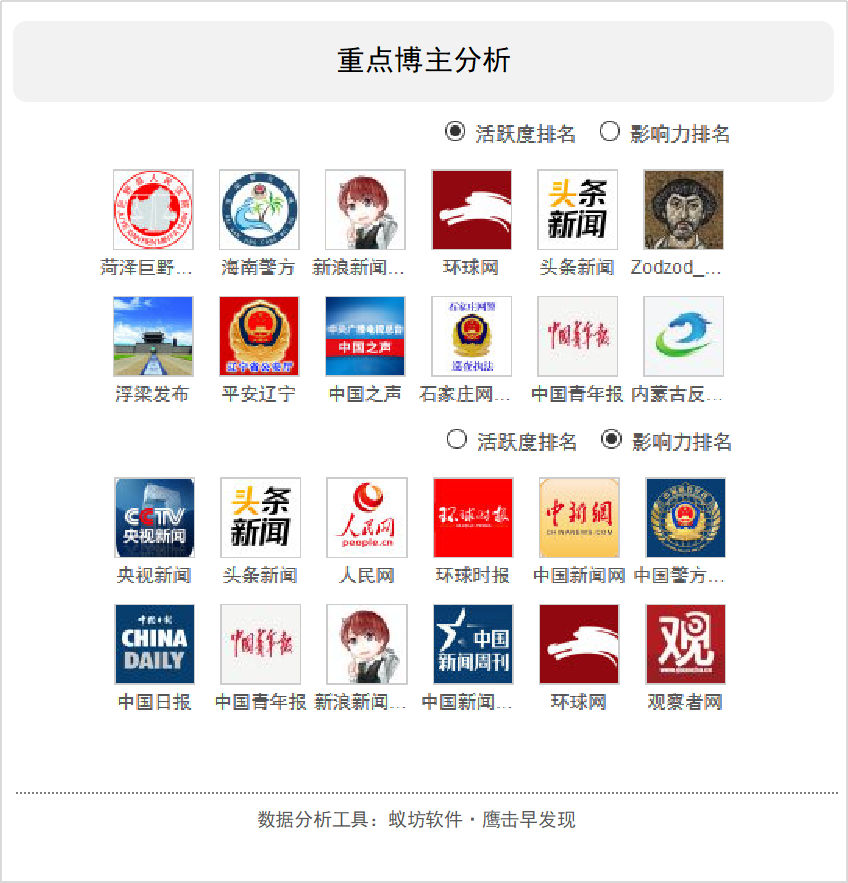Open the 央视新闻 blogger tile
Viewport: 848px width, 883px height.
click(x=154, y=517)
